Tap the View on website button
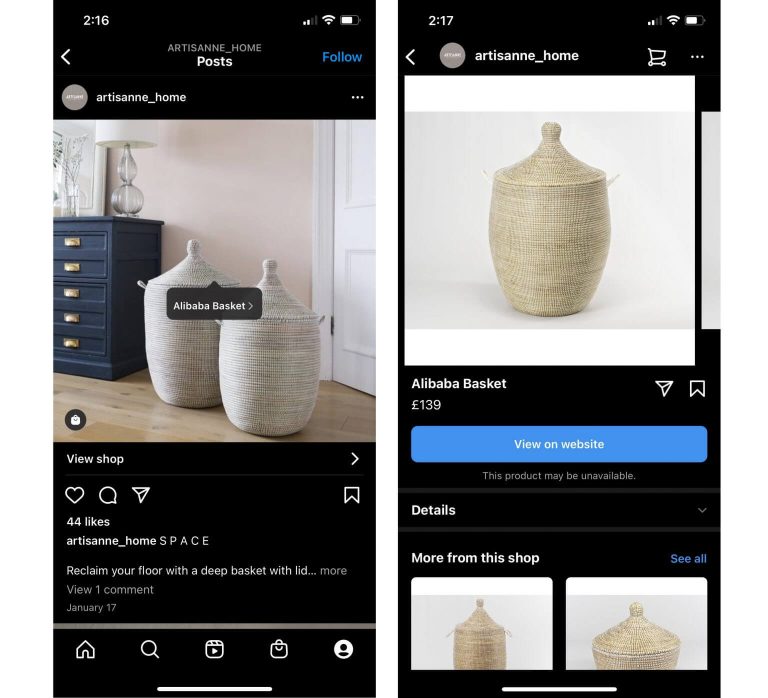Viewport: 768px width, 698px height. [558, 444]
